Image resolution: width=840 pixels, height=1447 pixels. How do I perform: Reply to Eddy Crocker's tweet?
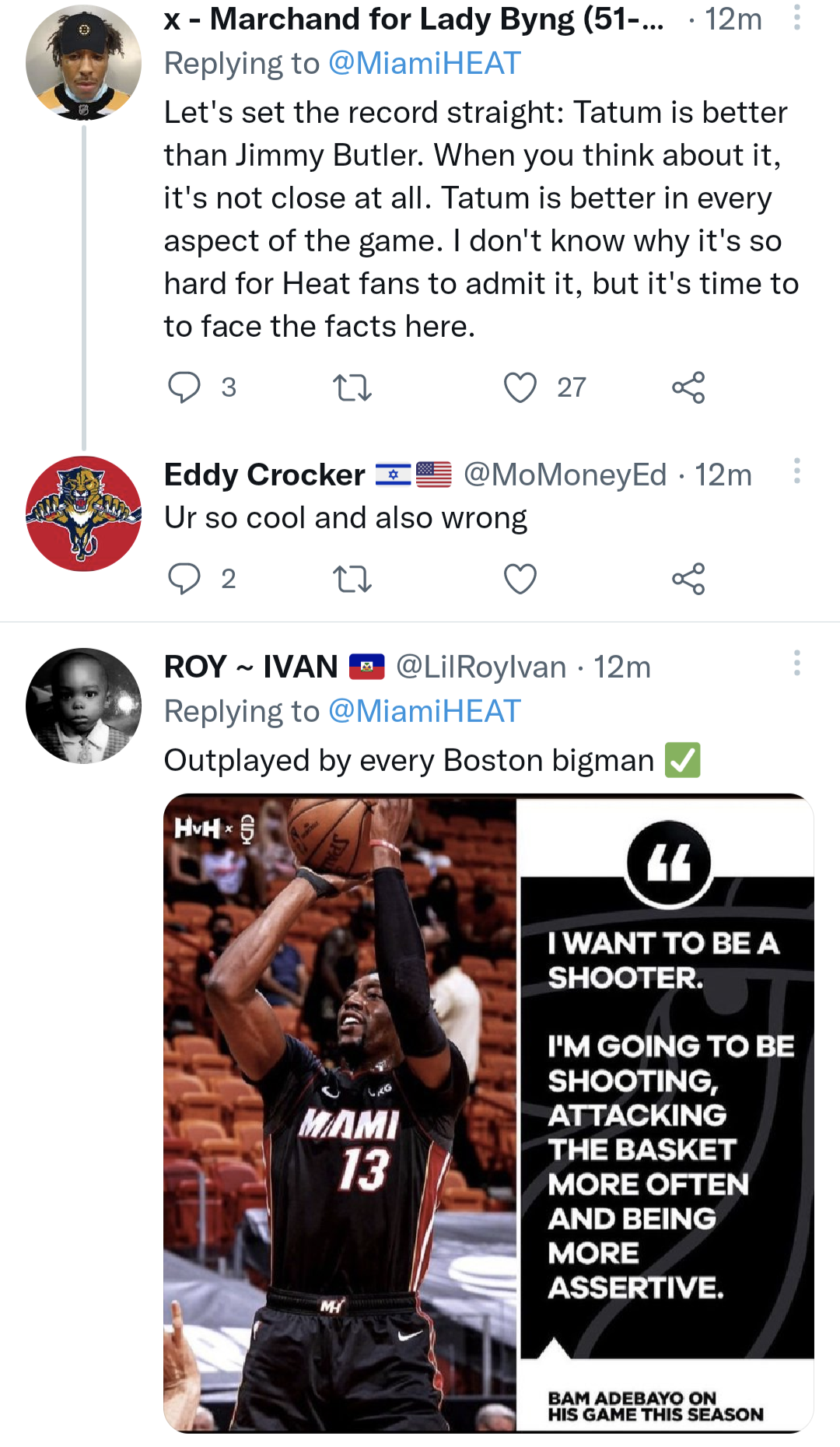[x=184, y=579]
